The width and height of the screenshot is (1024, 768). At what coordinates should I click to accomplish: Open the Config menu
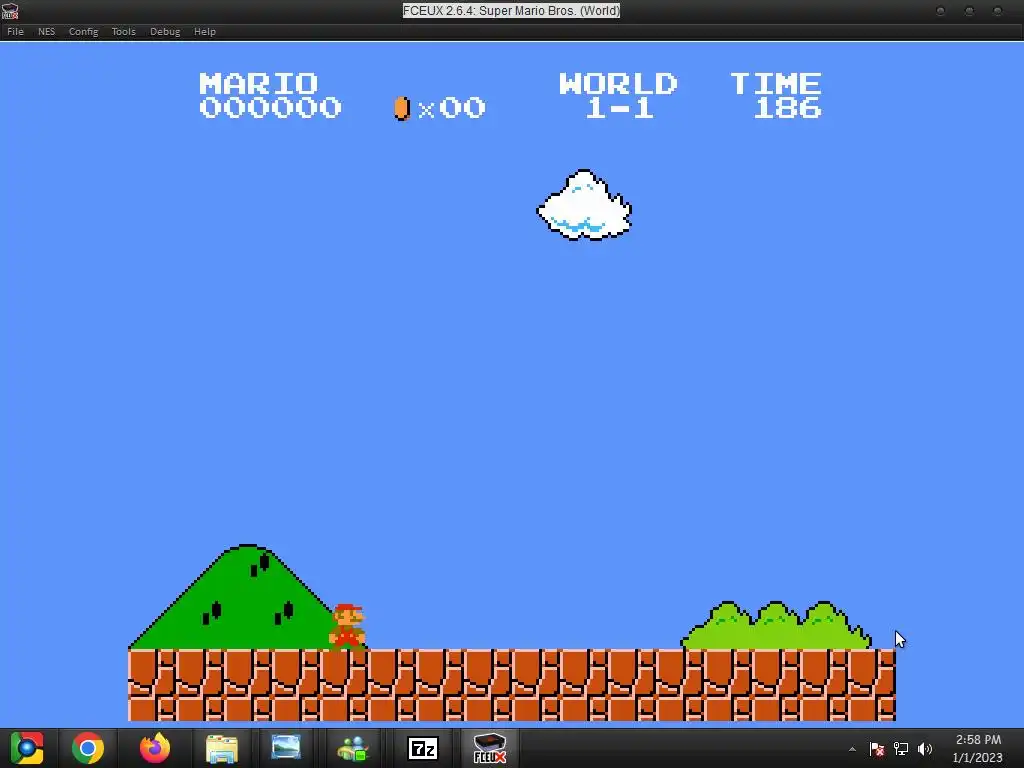coord(83,32)
